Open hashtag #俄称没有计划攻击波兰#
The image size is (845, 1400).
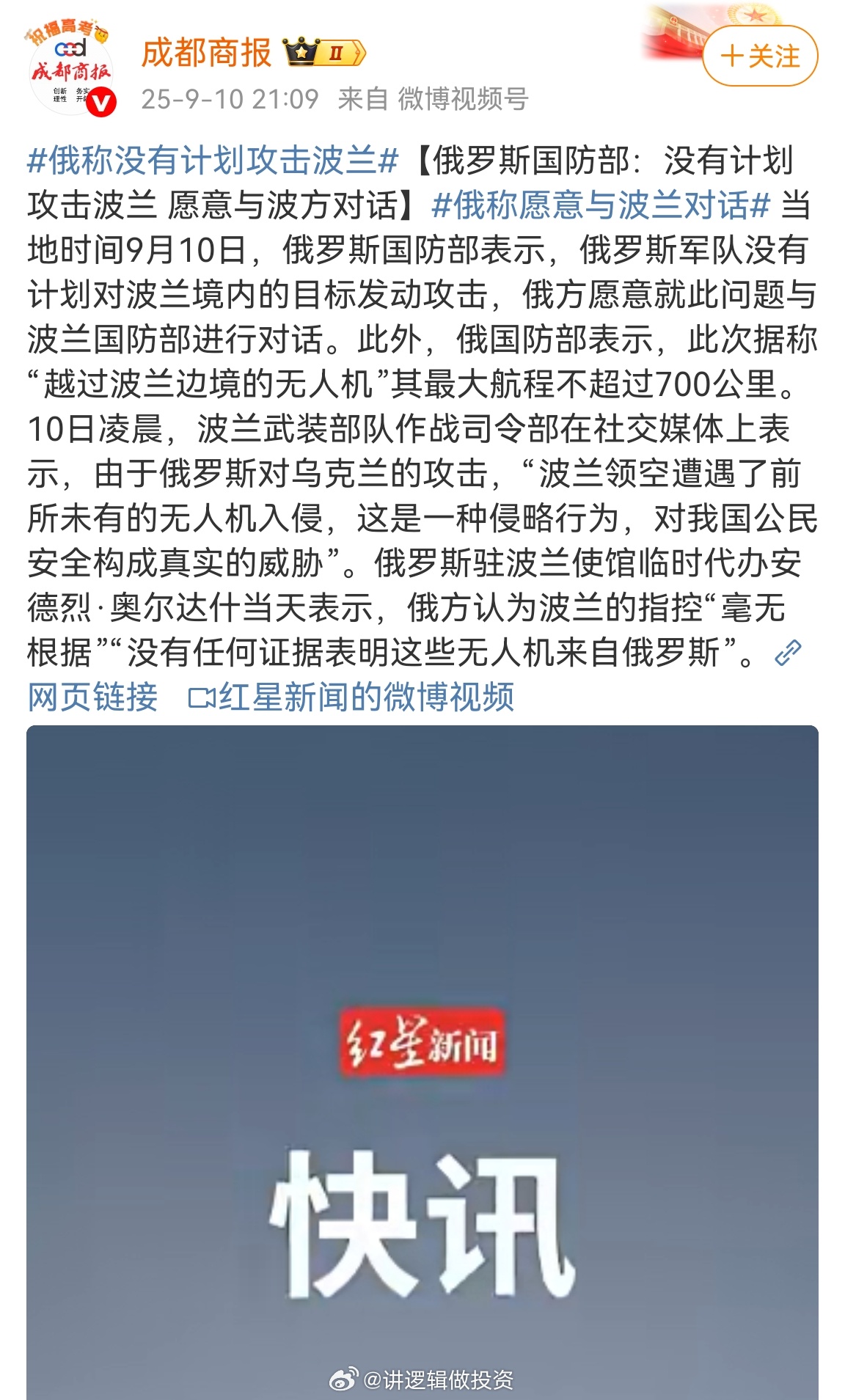click(213, 161)
